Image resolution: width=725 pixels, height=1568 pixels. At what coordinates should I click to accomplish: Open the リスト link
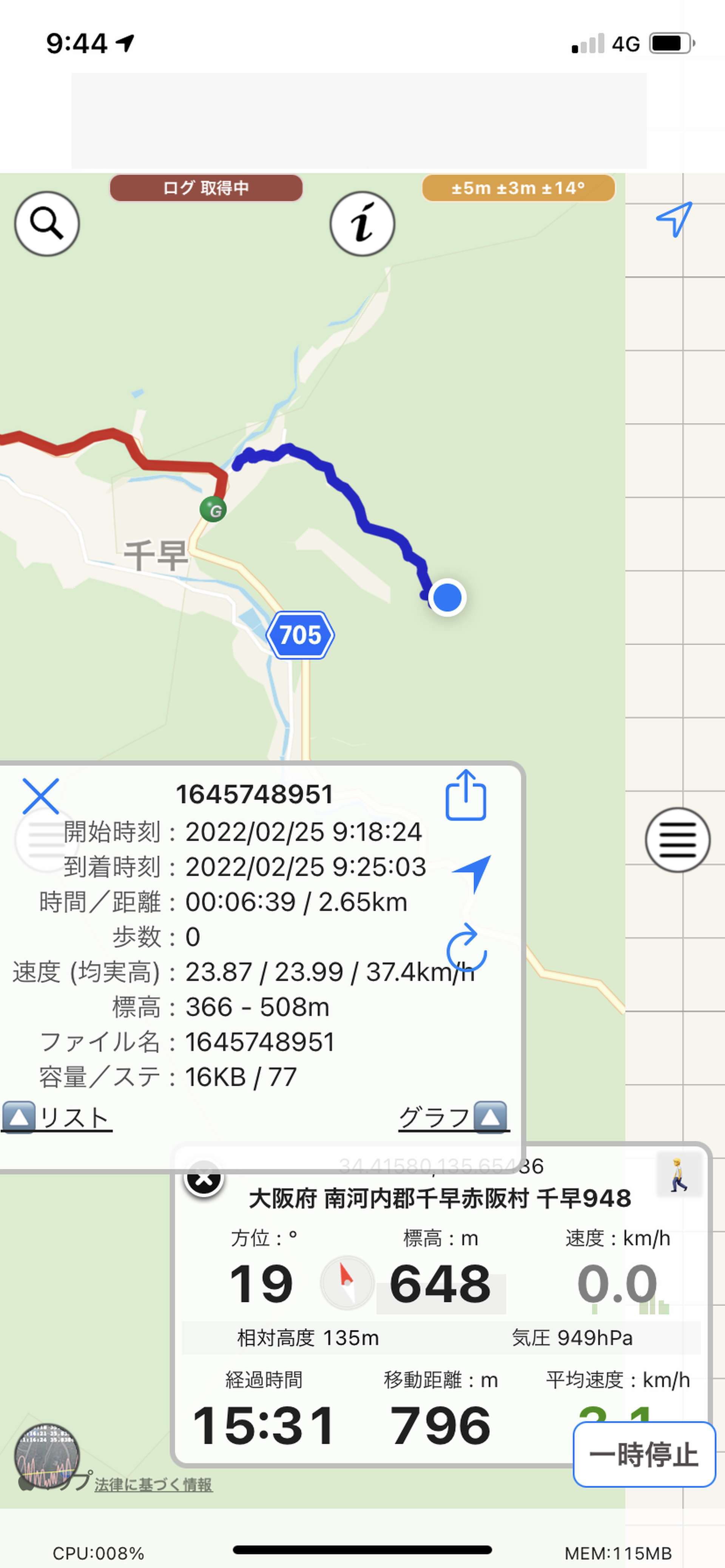[57, 1117]
